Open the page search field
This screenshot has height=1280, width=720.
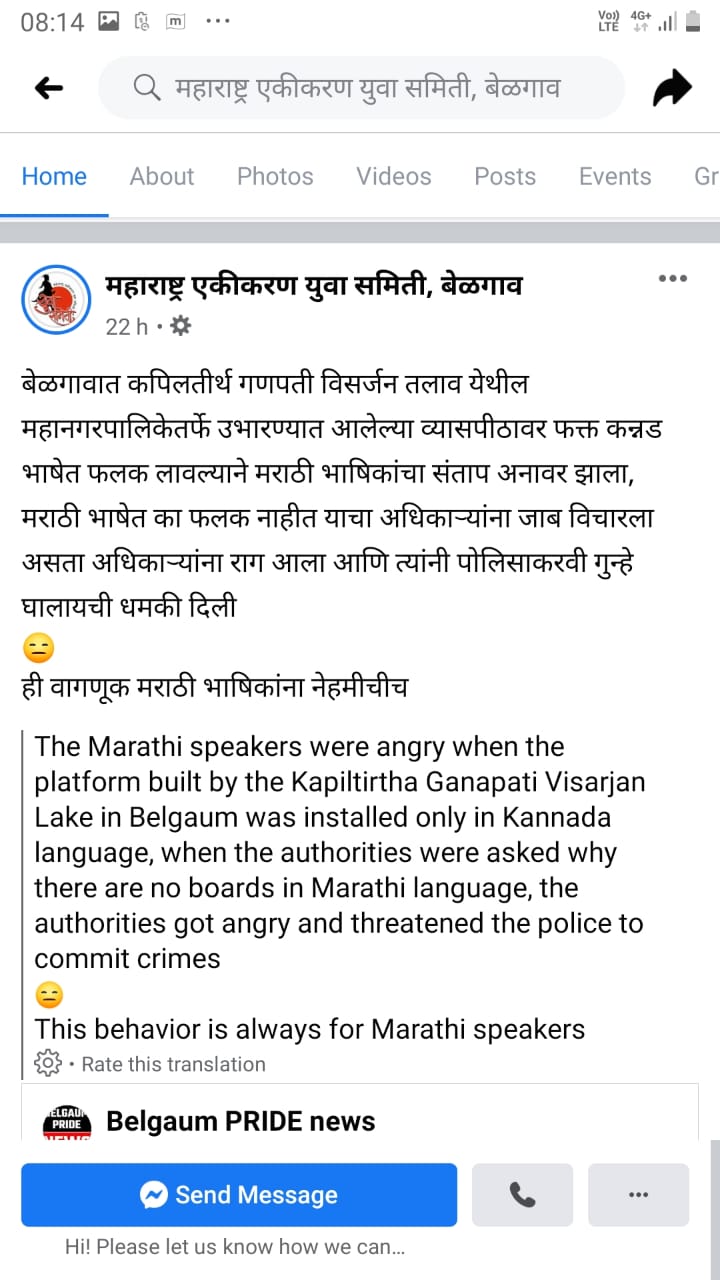pos(360,88)
